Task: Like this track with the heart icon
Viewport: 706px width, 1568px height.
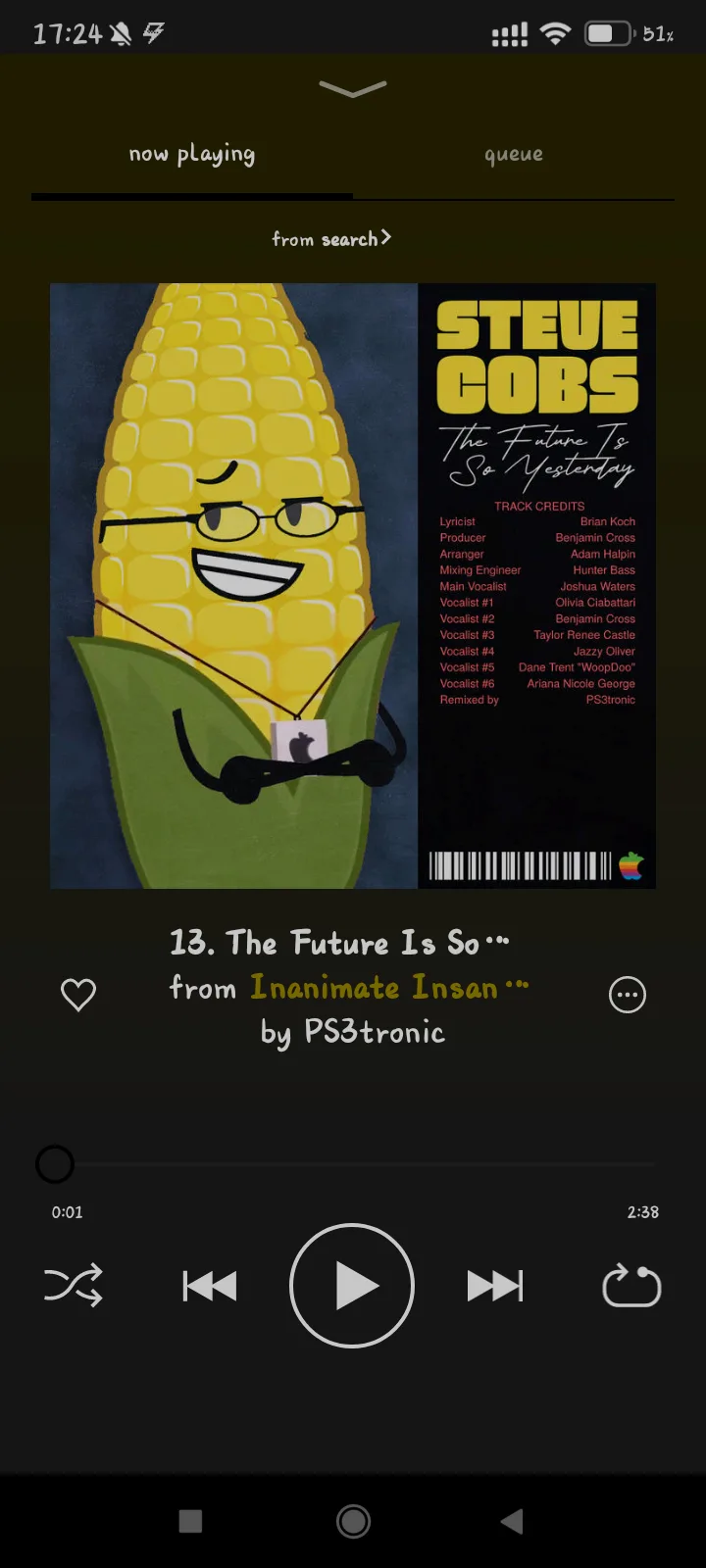Action: click(x=78, y=995)
